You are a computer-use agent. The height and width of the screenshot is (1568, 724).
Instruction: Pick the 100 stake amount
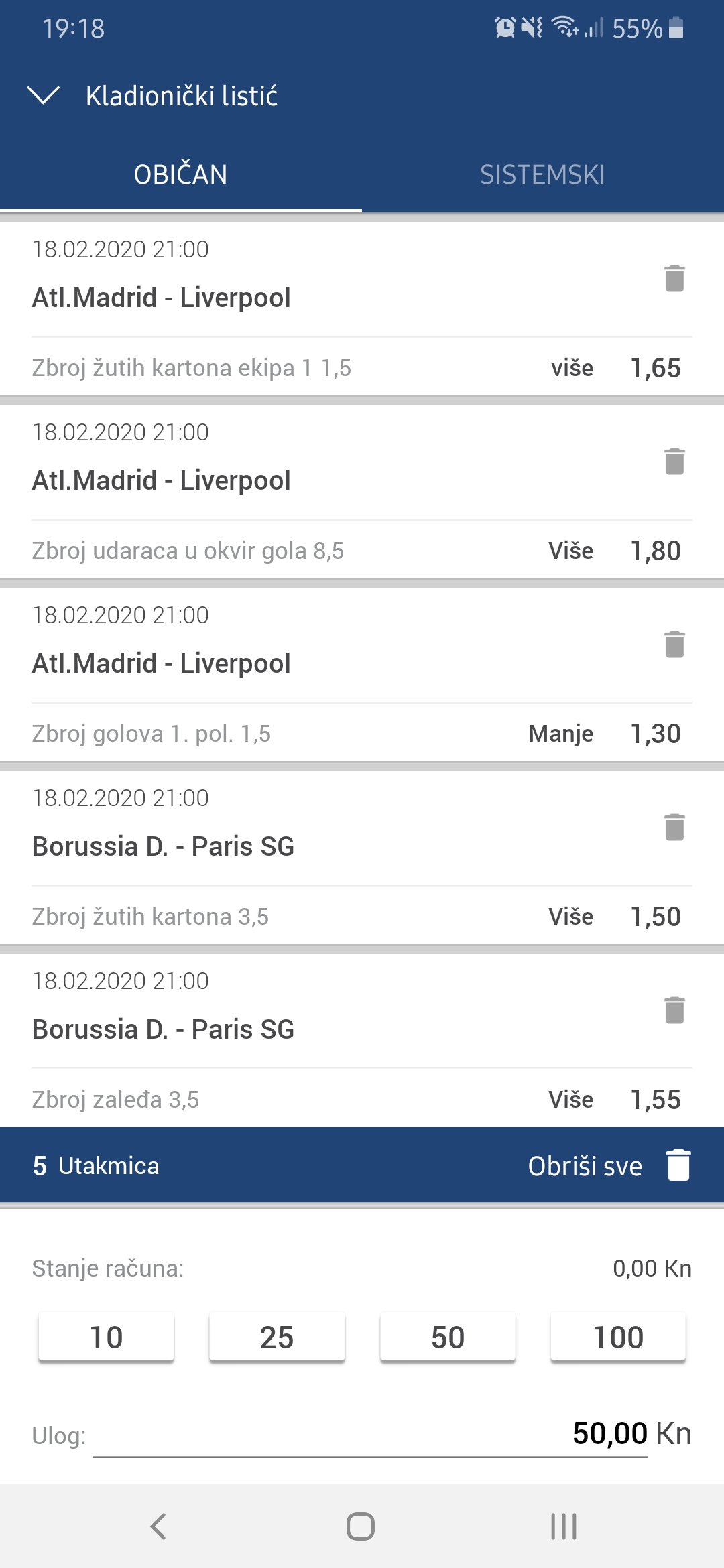click(618, 1337)
